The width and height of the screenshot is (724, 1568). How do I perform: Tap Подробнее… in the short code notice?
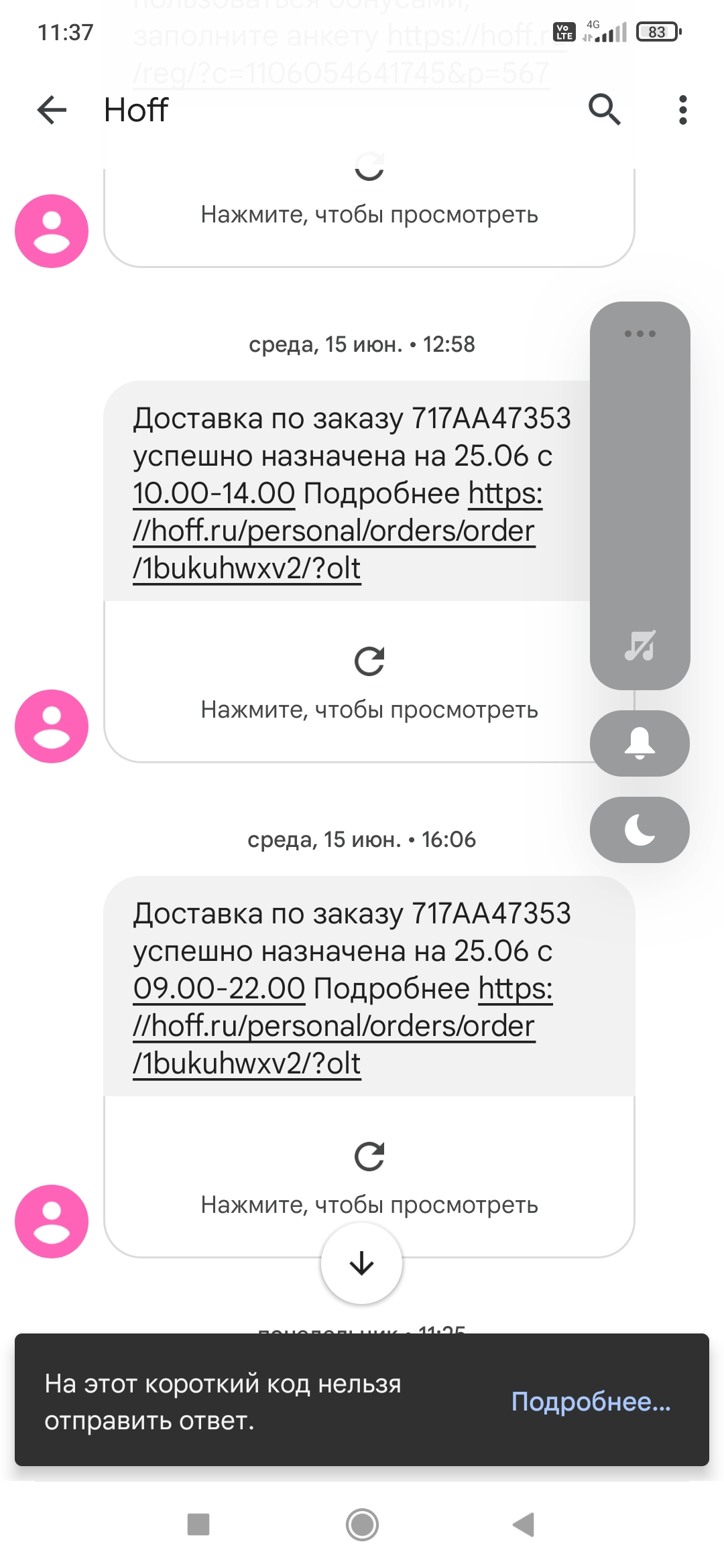(591, 1401)
